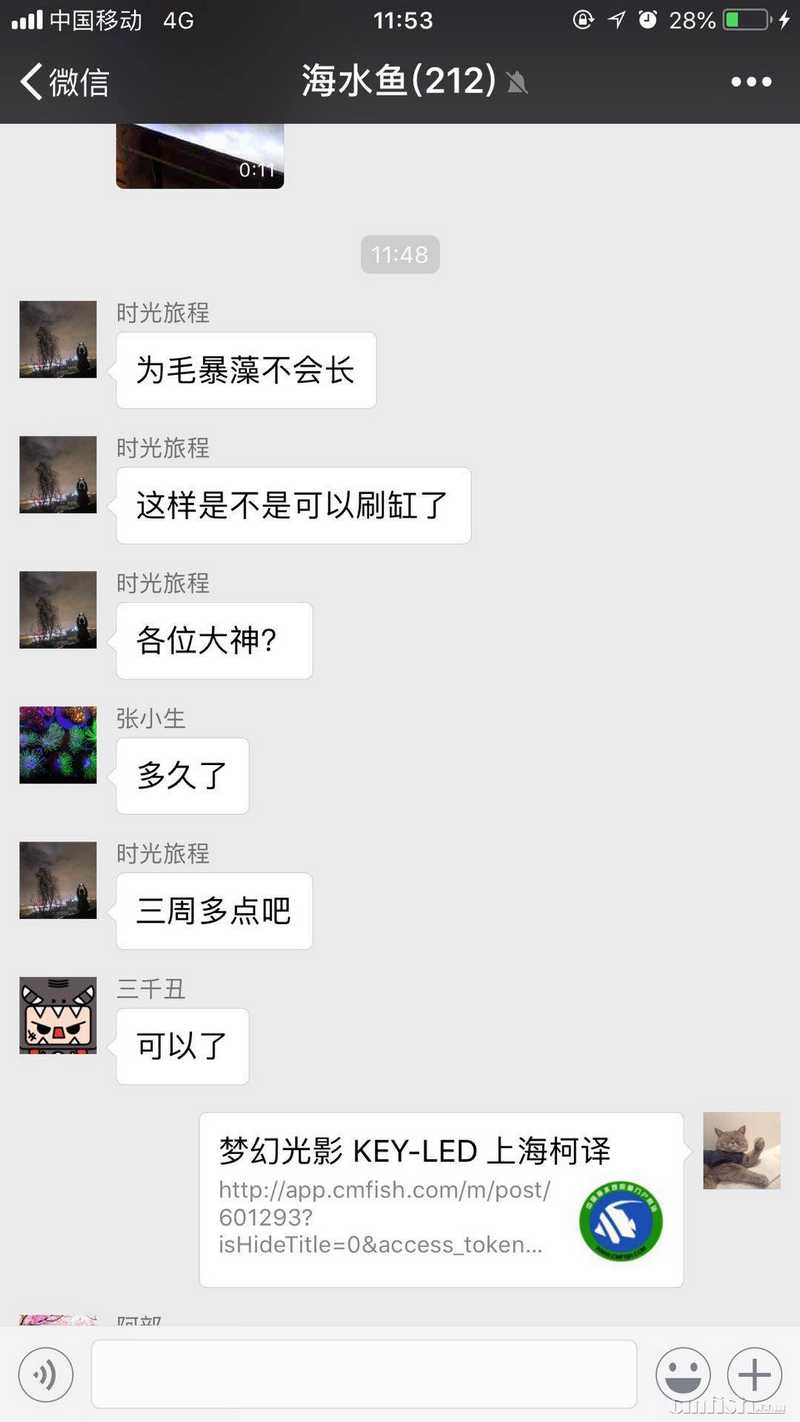Tap the message bubble 可以了
800x1422 pixels.
click(x=182, y=1046)
